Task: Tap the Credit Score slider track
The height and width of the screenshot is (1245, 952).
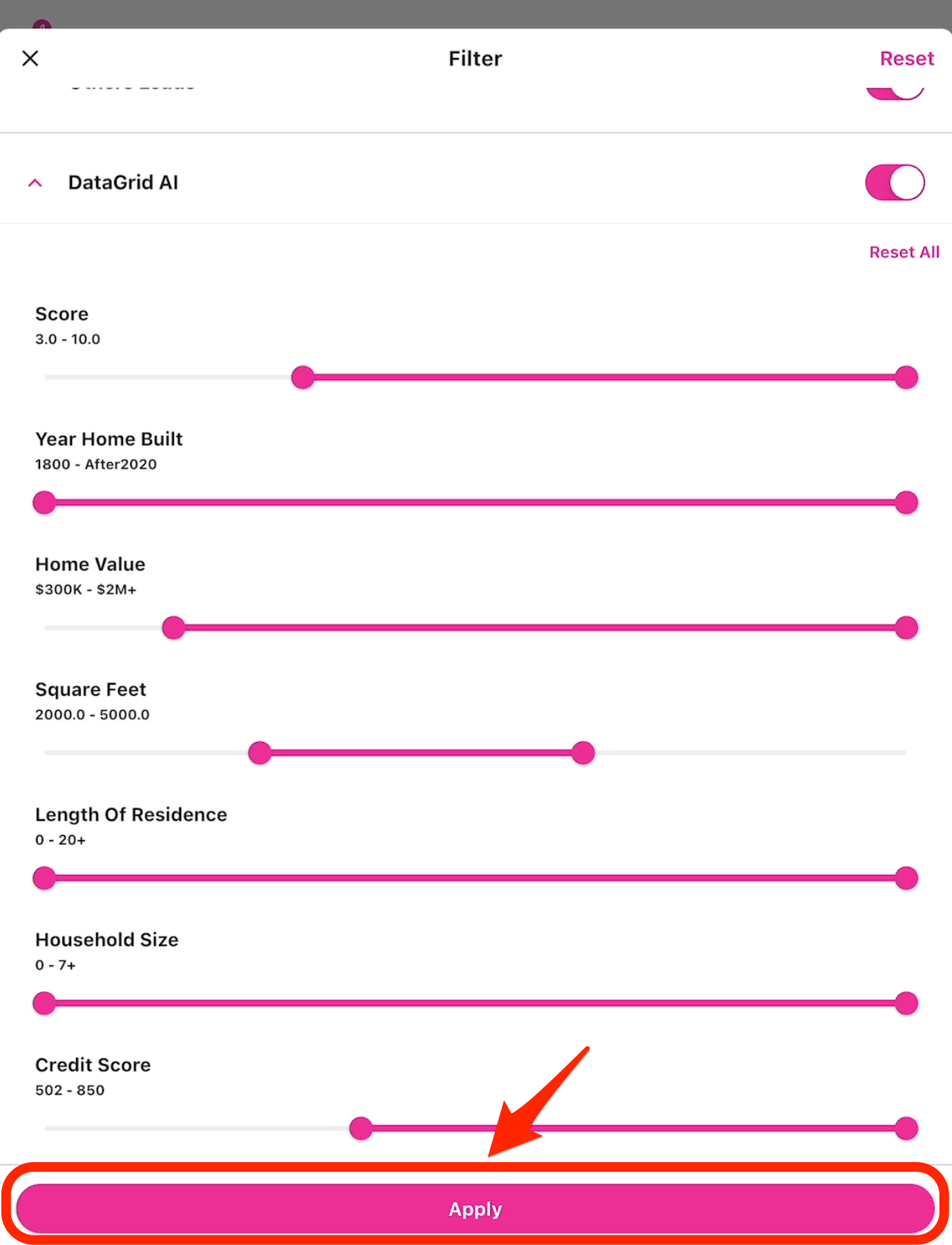Action: tap(633, 1128)
